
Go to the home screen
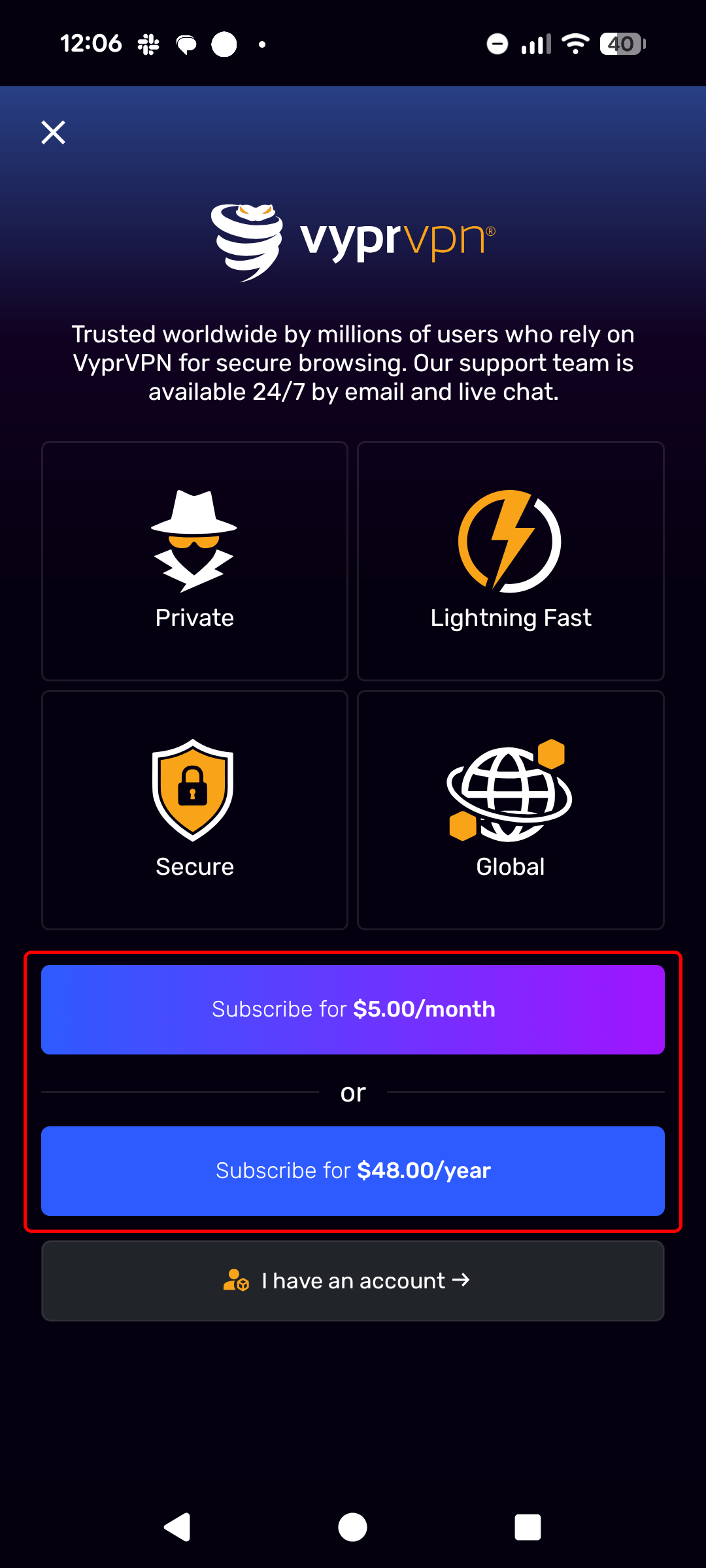tap(352, 1527)
